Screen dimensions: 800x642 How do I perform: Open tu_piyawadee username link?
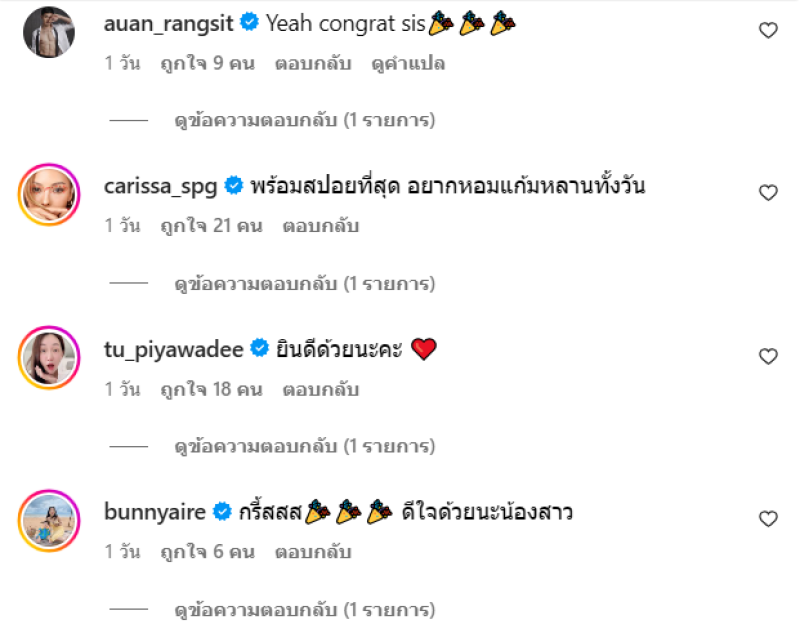click(x=174, y=349)
